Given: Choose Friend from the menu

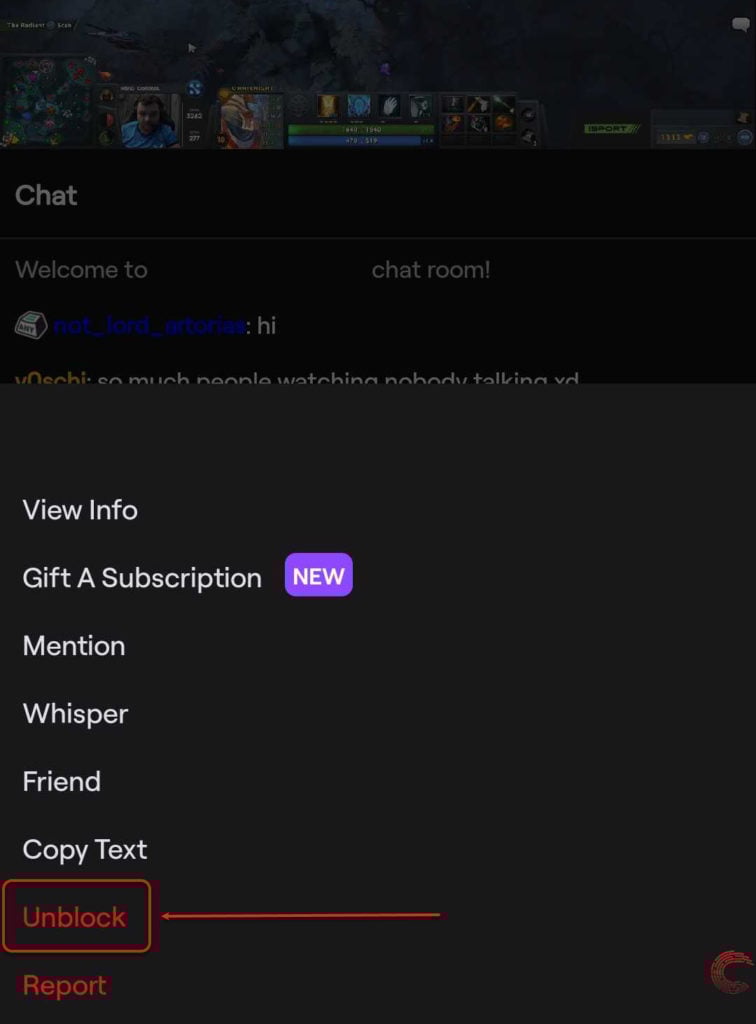Looking at the screenshot, I should 61,782.
